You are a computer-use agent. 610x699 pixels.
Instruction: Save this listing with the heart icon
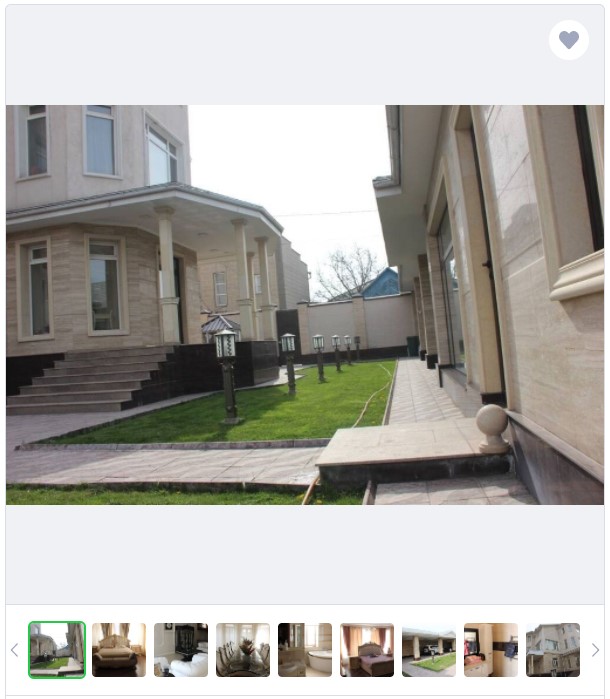(x=568, y=40)
